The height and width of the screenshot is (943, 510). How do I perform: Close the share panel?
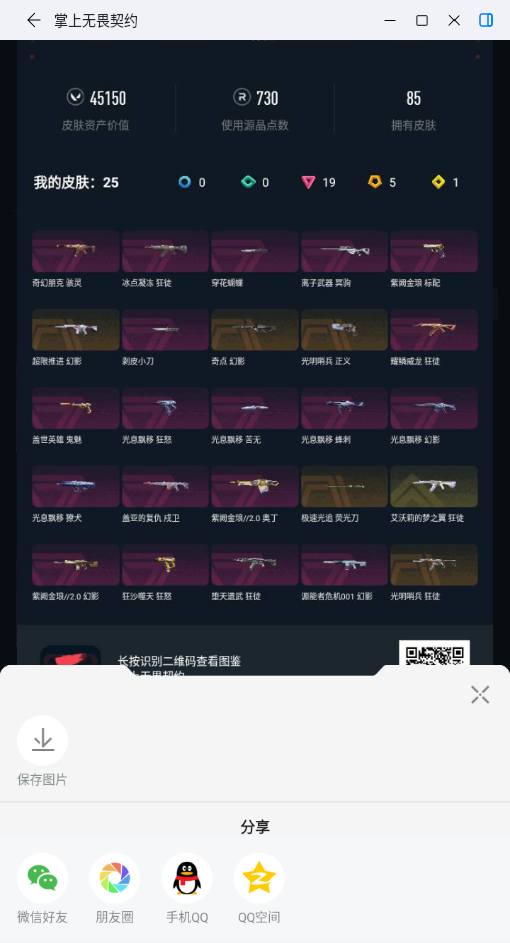click(x=480, y=695)
